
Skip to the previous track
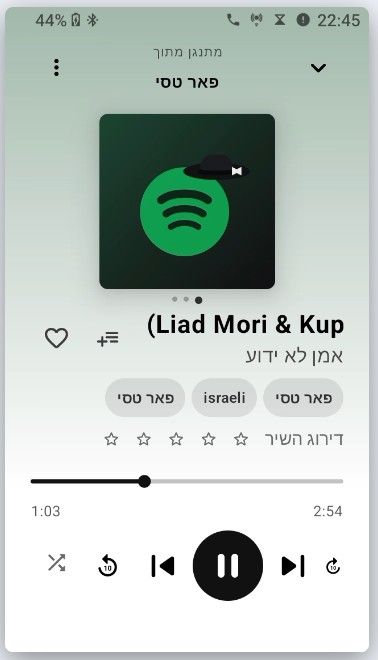[163, 565]
